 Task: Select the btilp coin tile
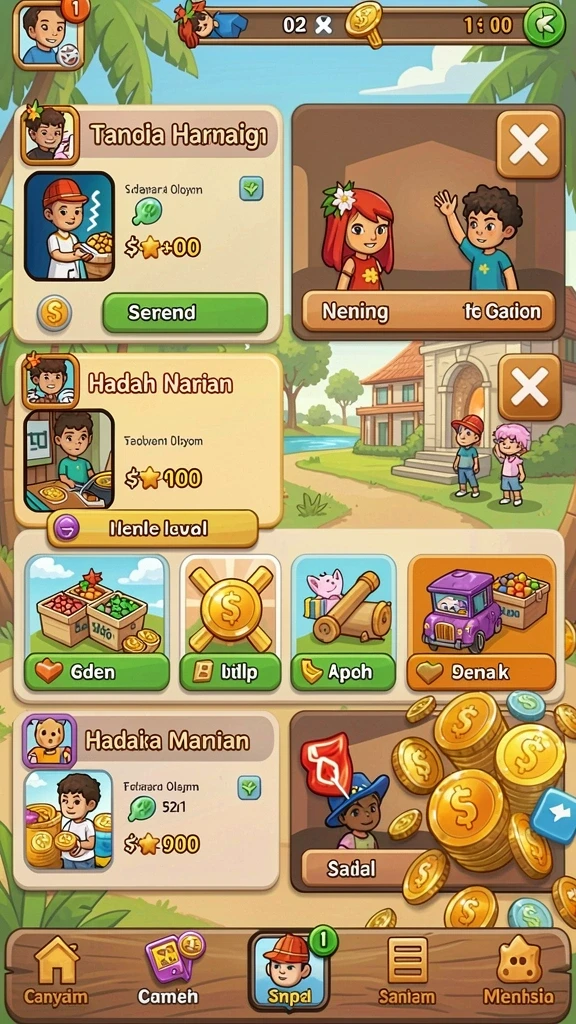pos(231,623)
